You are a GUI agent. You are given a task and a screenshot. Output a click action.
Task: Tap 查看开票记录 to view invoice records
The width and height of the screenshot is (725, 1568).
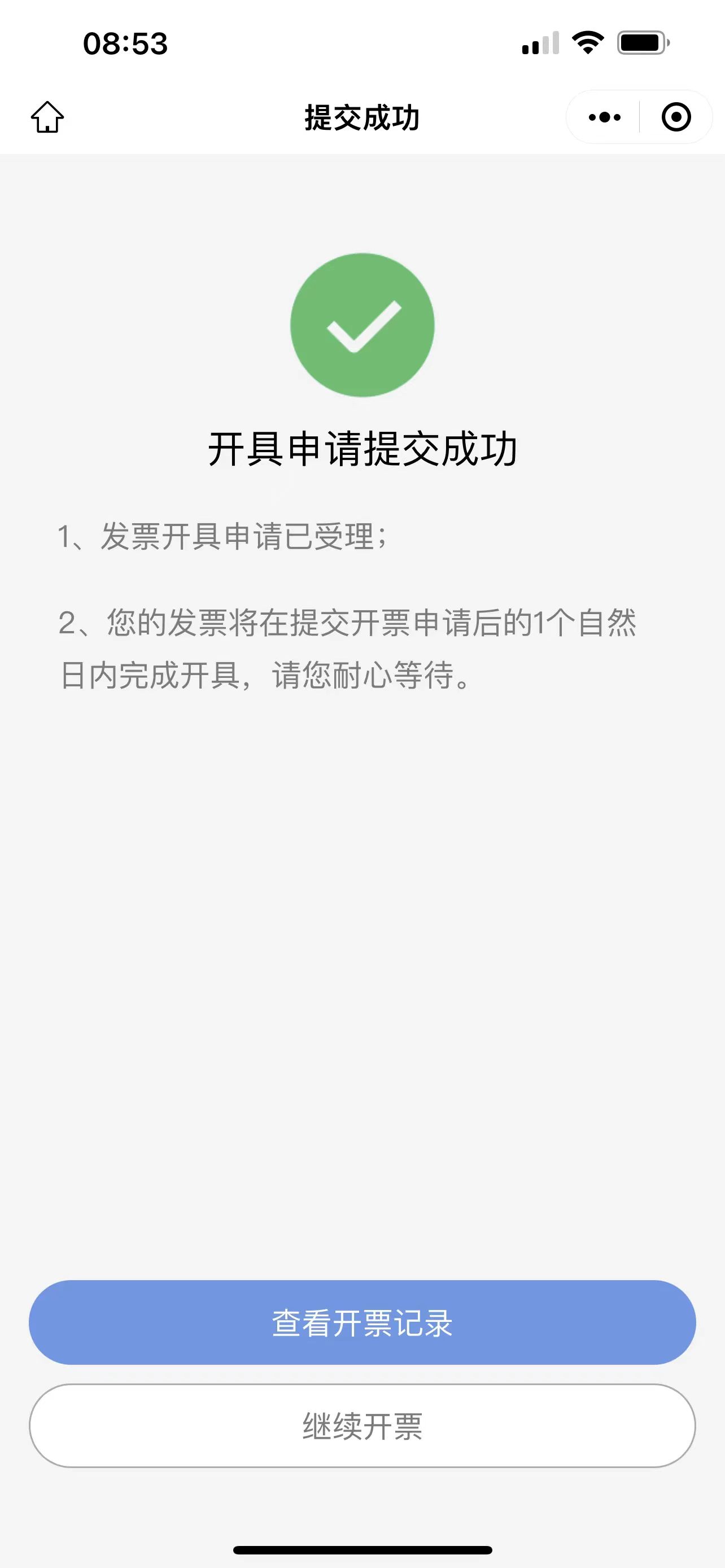click(x=362, y=1322)
